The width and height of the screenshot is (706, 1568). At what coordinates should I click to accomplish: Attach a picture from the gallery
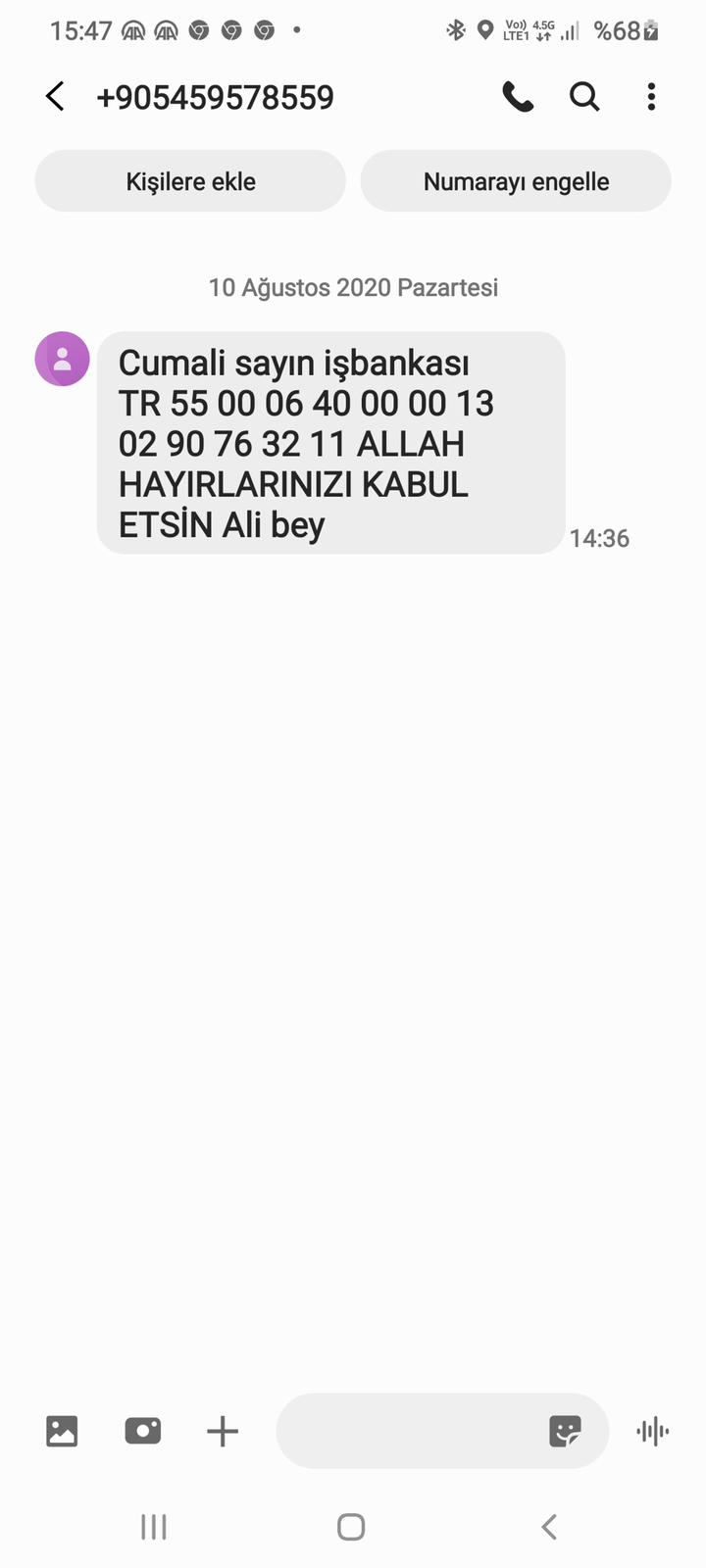tap(62, 1432)
